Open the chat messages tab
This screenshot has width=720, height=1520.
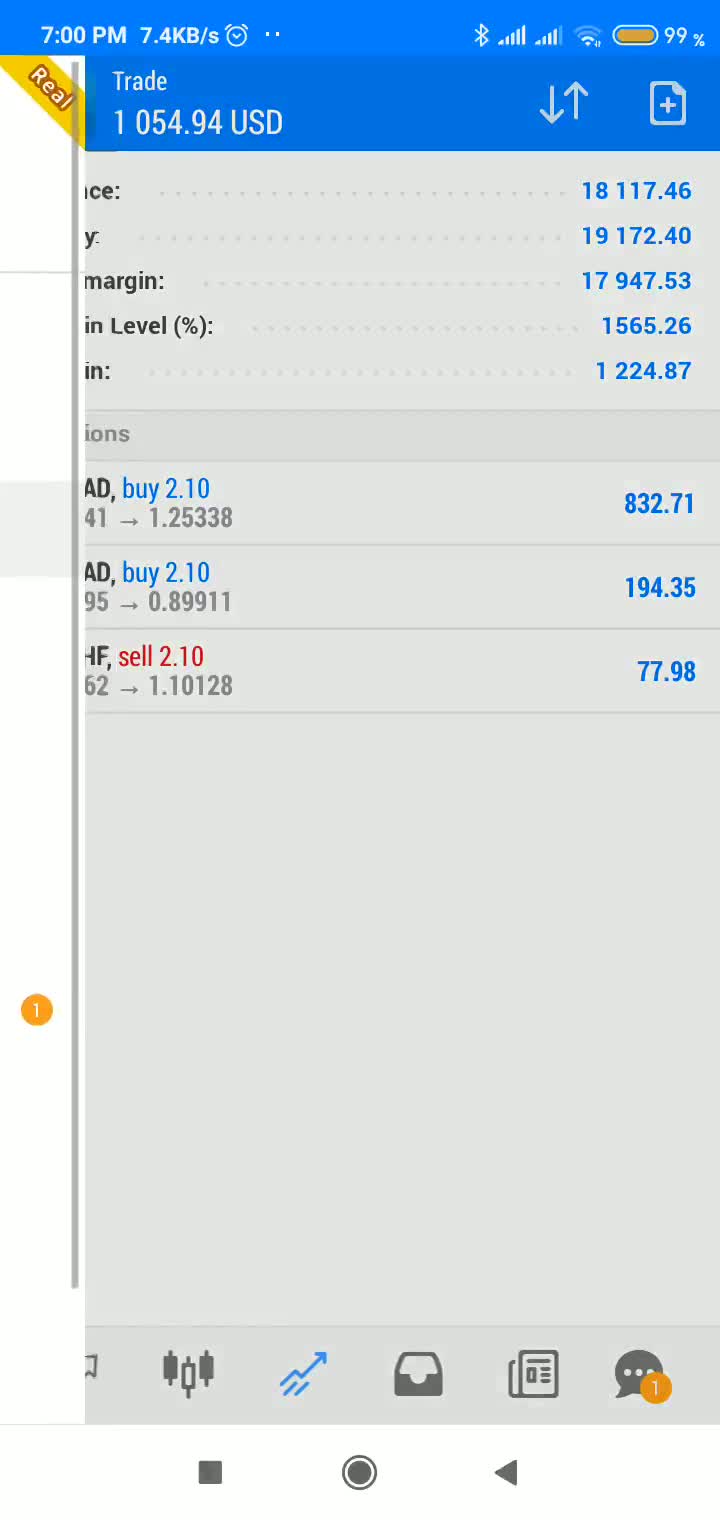638,1374
